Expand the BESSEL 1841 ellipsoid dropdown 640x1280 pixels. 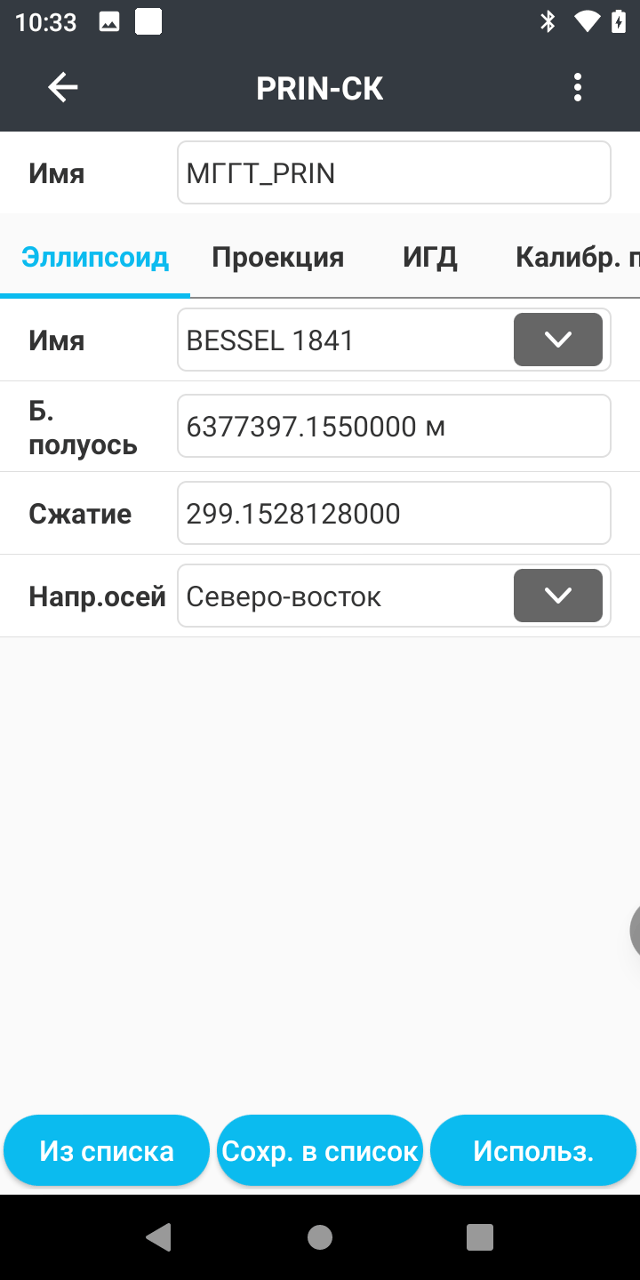tap(557, 340)
